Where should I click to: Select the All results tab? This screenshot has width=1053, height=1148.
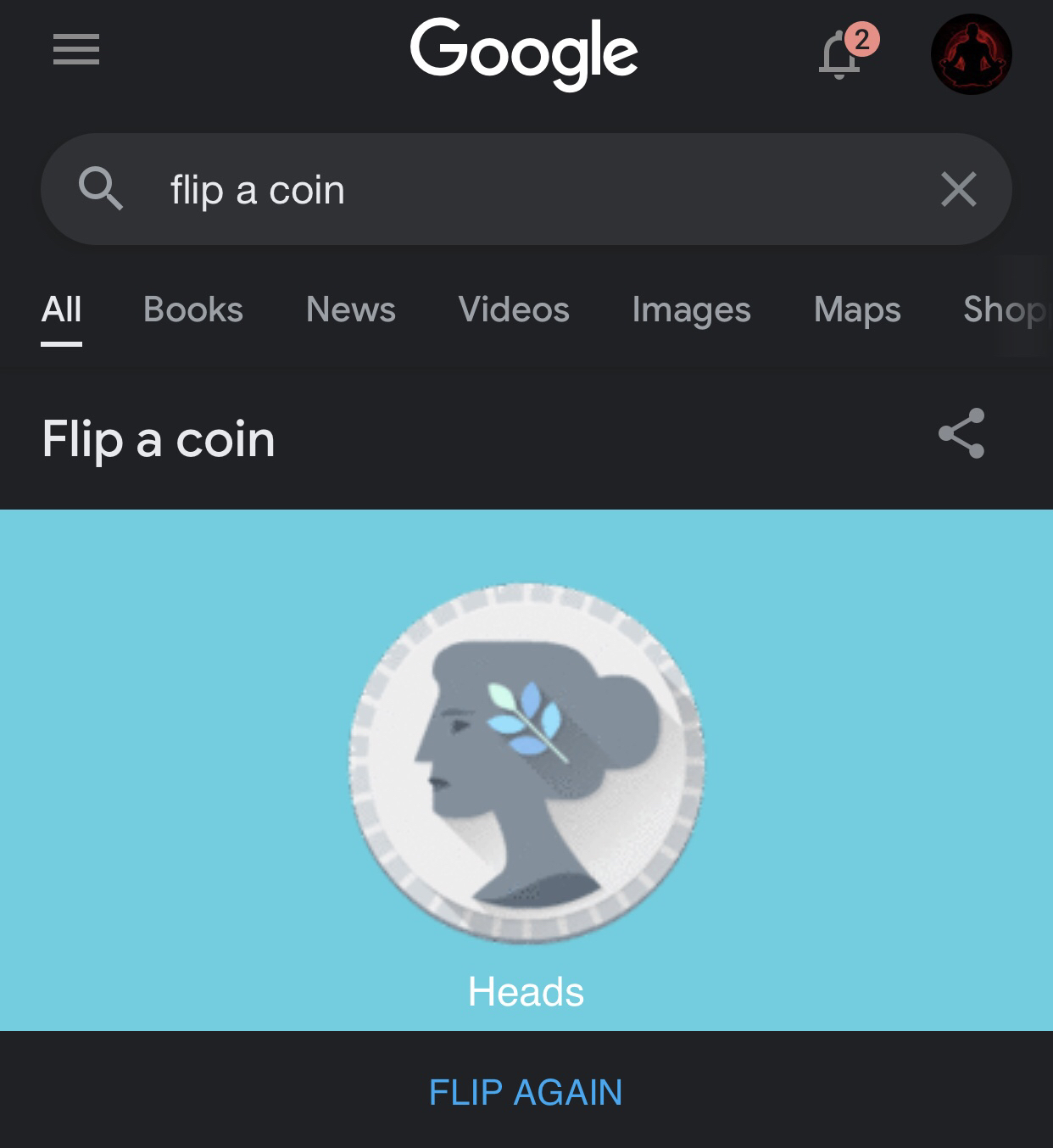[62, 309]
